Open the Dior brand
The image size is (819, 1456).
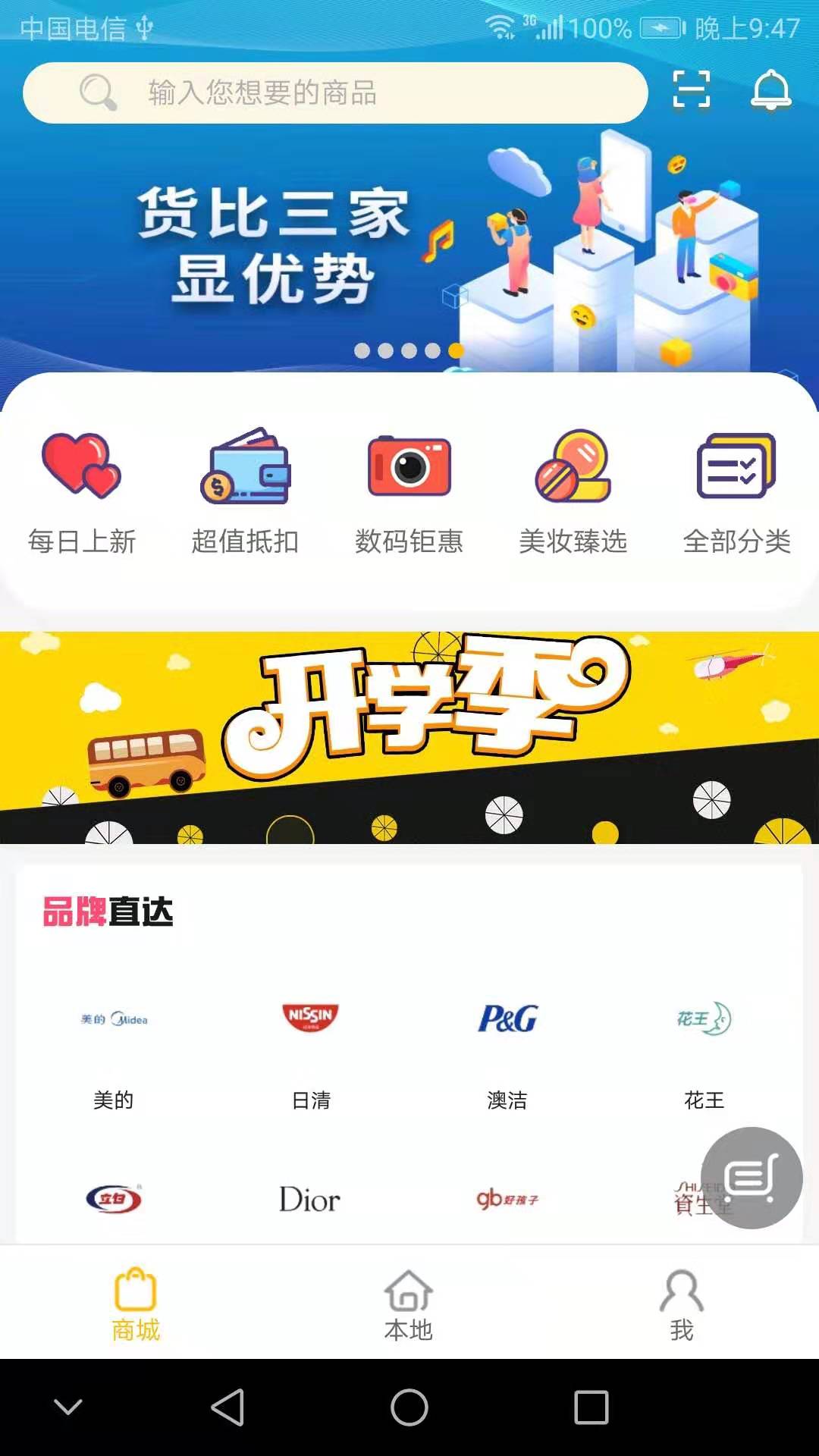point(309,1200)
